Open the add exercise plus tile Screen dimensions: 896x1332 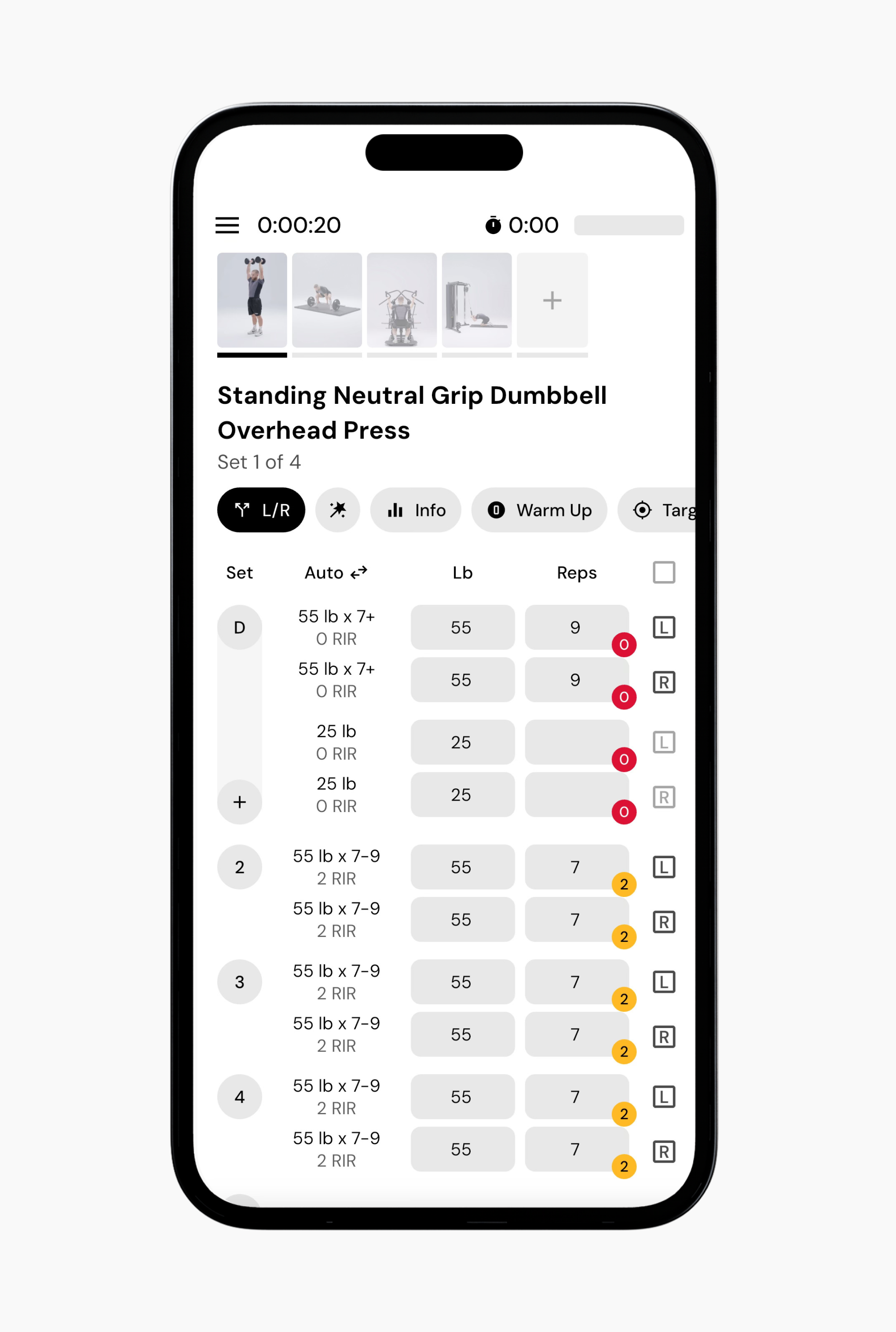tap(552, 300)
